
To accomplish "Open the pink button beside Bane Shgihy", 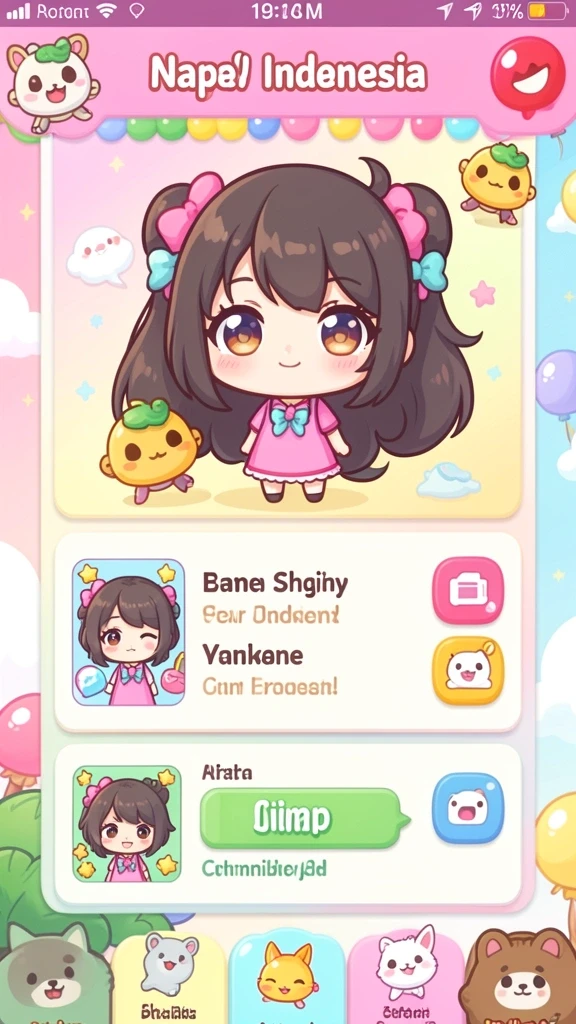I will tap(468, 590).
